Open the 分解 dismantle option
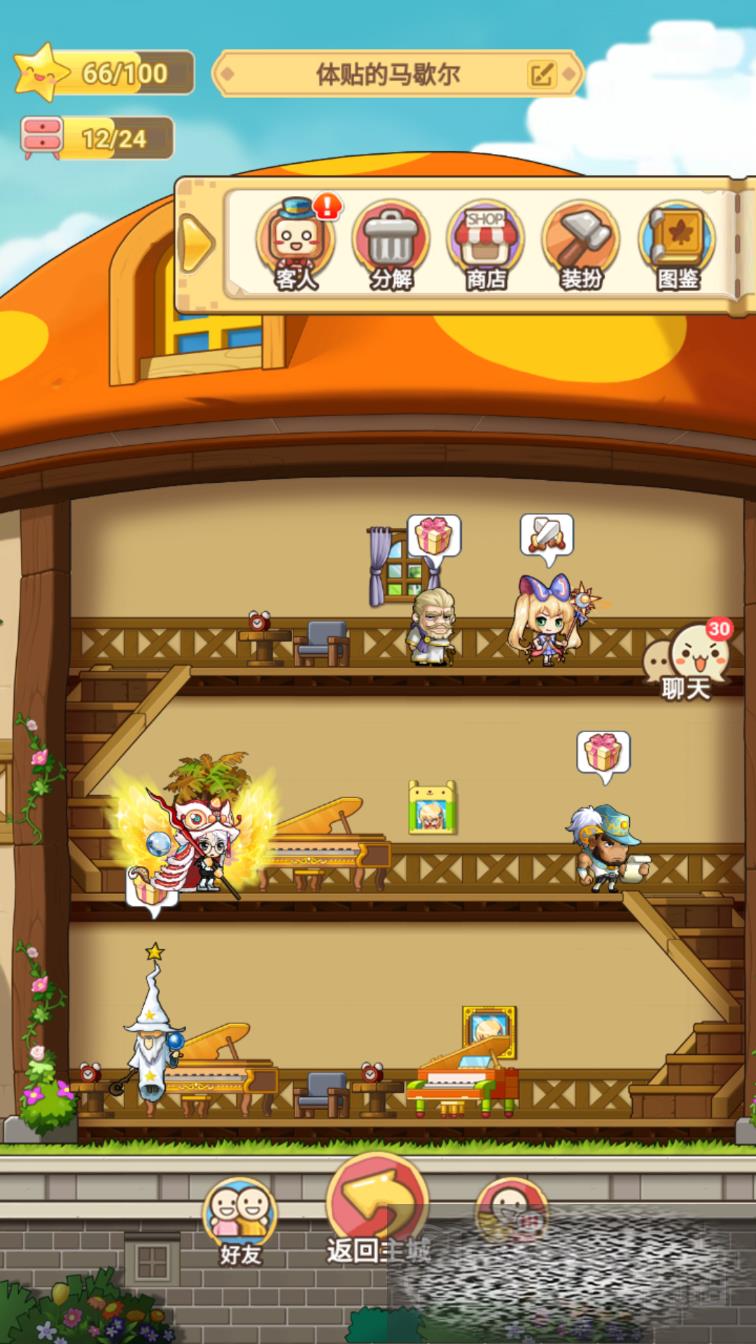Viewport: 756px width, 1344px height. point(391,246)
